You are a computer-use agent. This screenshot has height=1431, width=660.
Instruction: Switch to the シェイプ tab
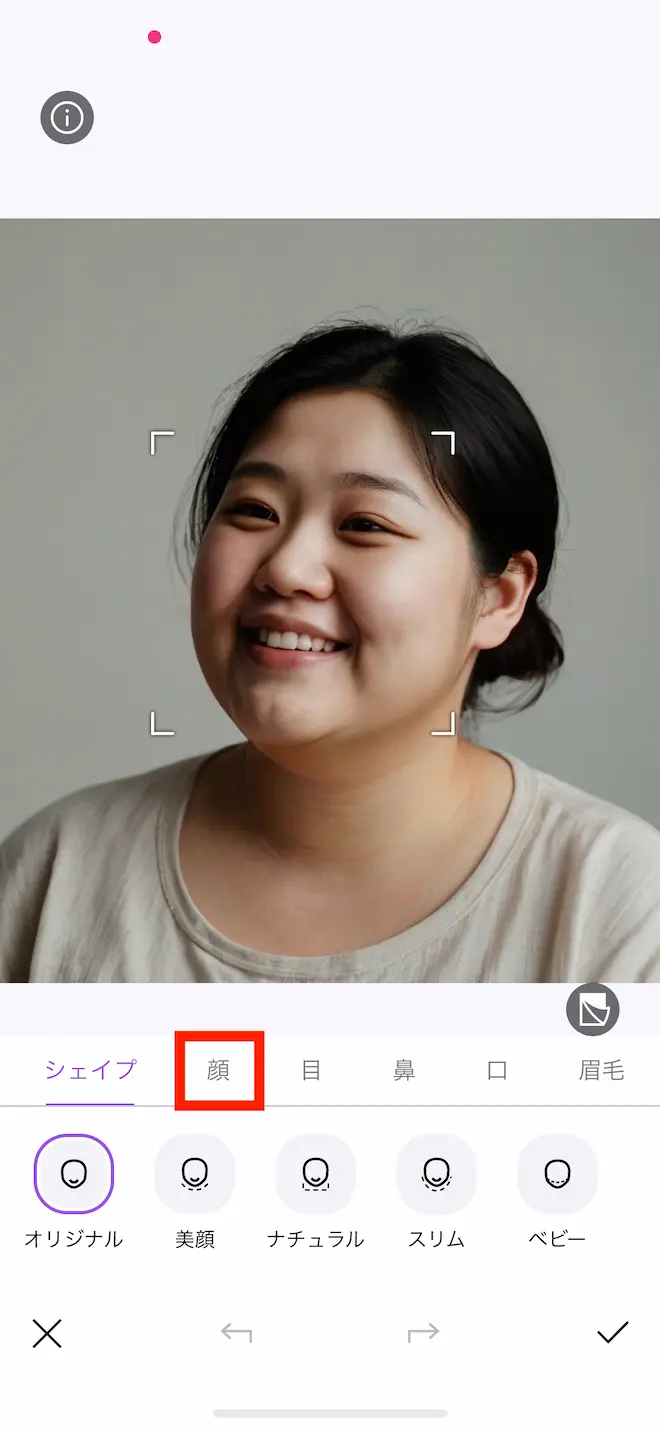pos(90,1070)
